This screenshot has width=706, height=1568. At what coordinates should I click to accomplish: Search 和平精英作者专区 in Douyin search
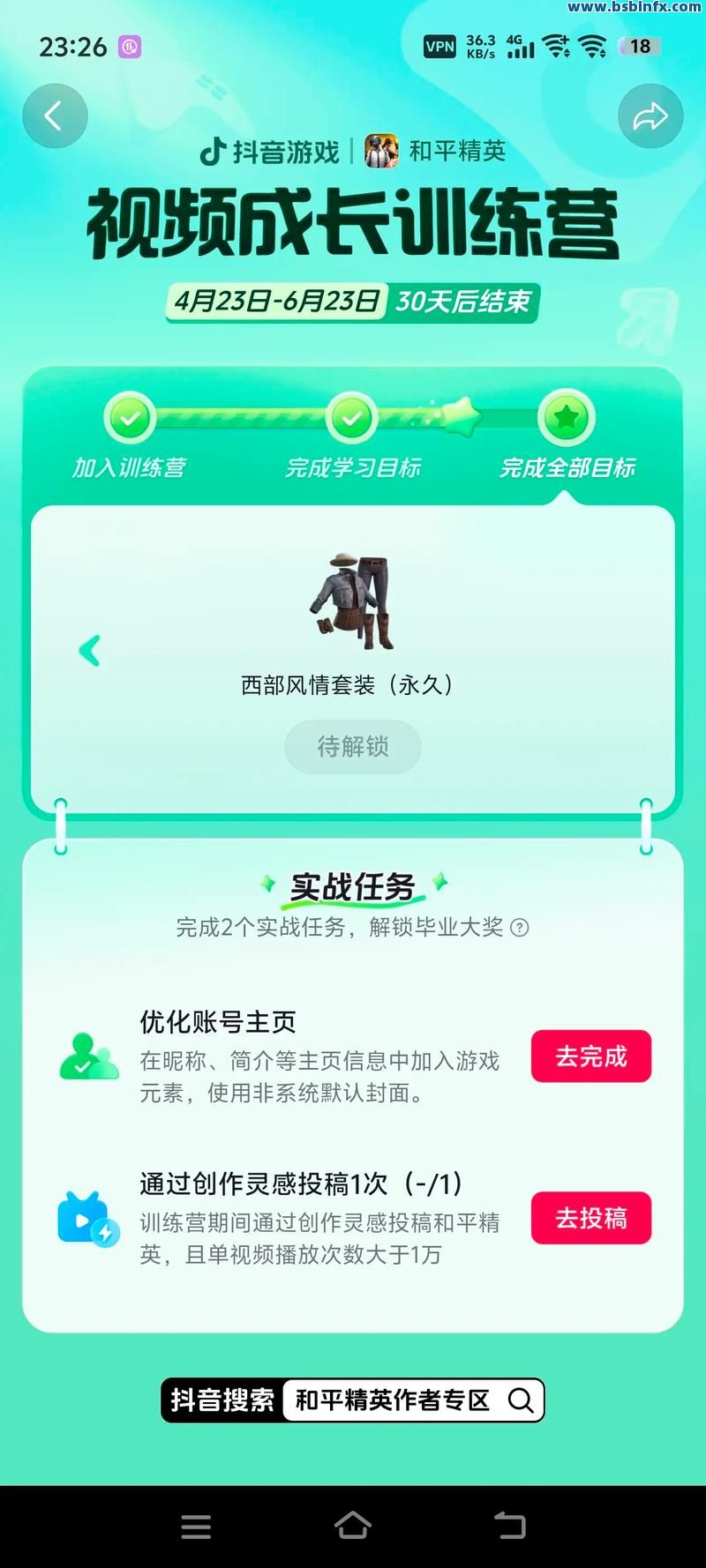[413, 1400]
